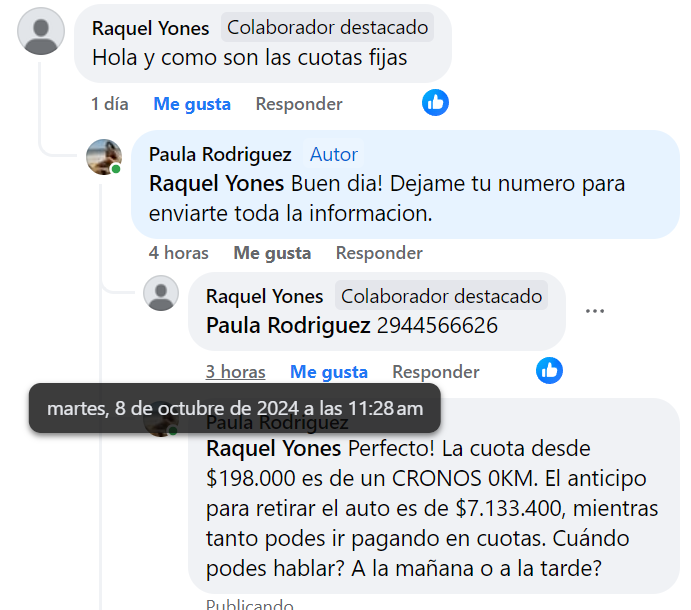Open Paula Rodriguez's profile photo
The image size is (691, 610).
[104, 157]
